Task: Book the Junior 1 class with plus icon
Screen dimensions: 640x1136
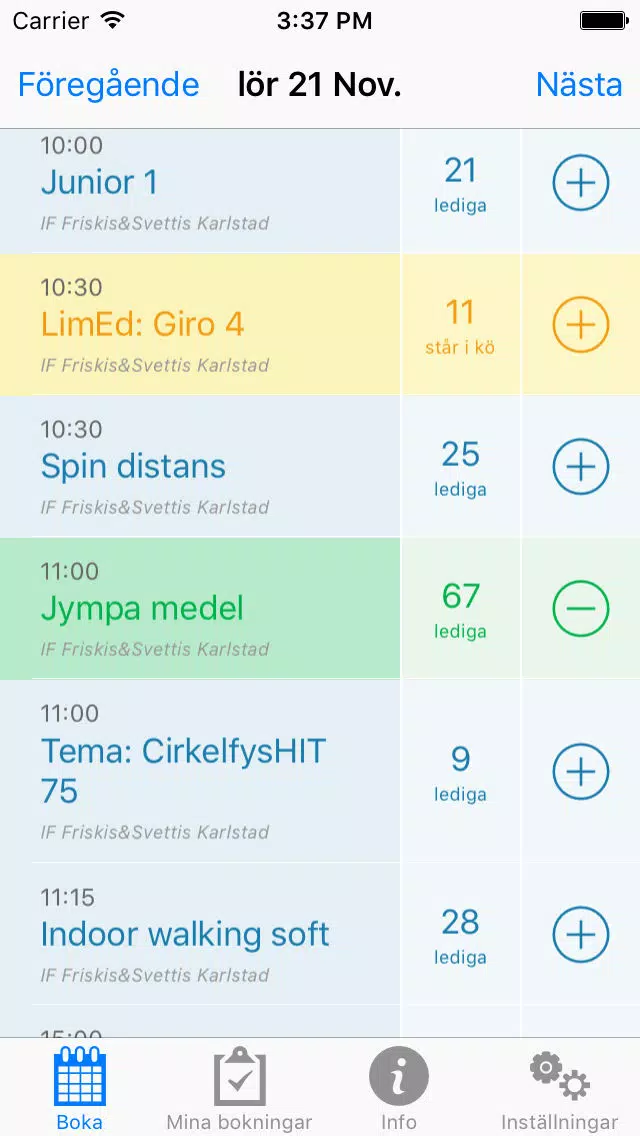Action: point(581,183)
